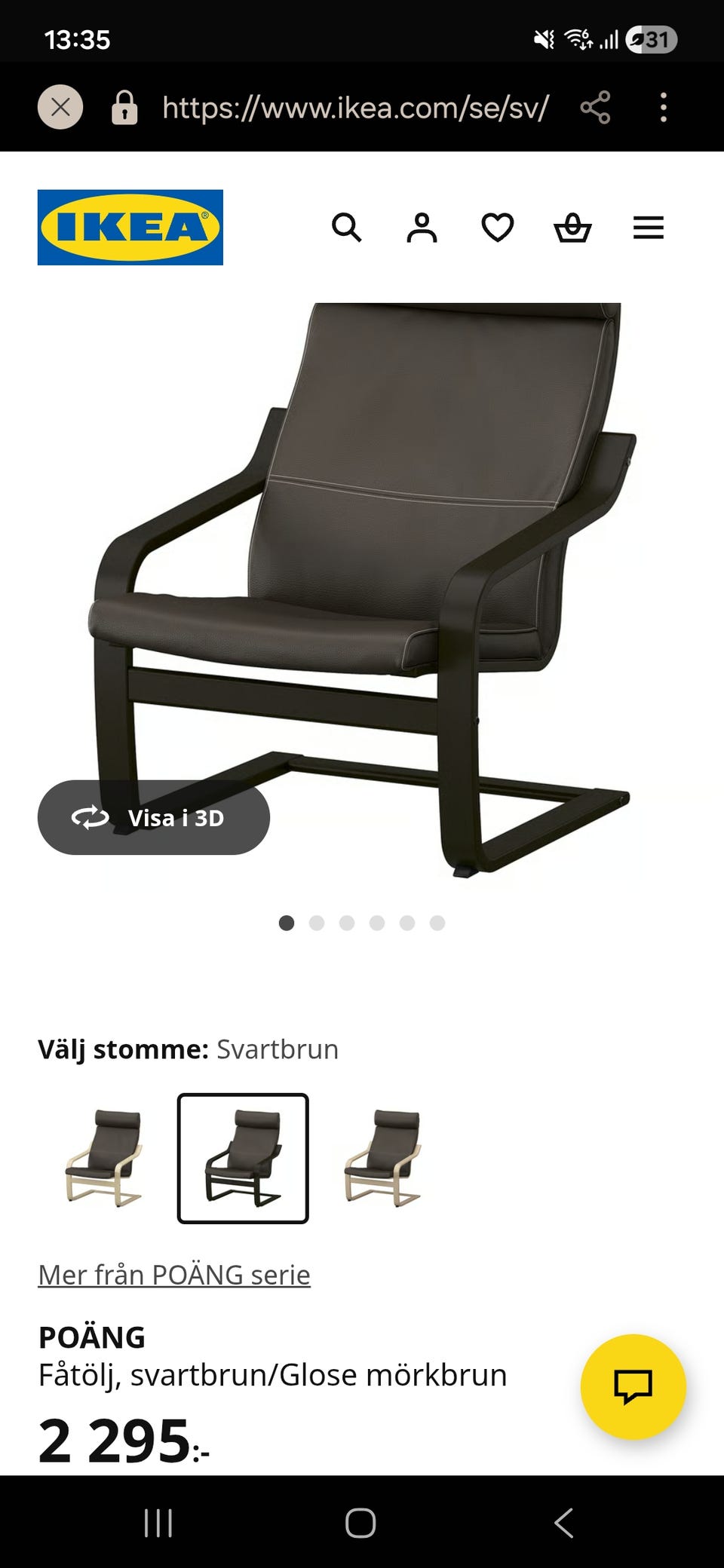
Task: Open the search on the IKEA site
Action: tap(348, 228)
